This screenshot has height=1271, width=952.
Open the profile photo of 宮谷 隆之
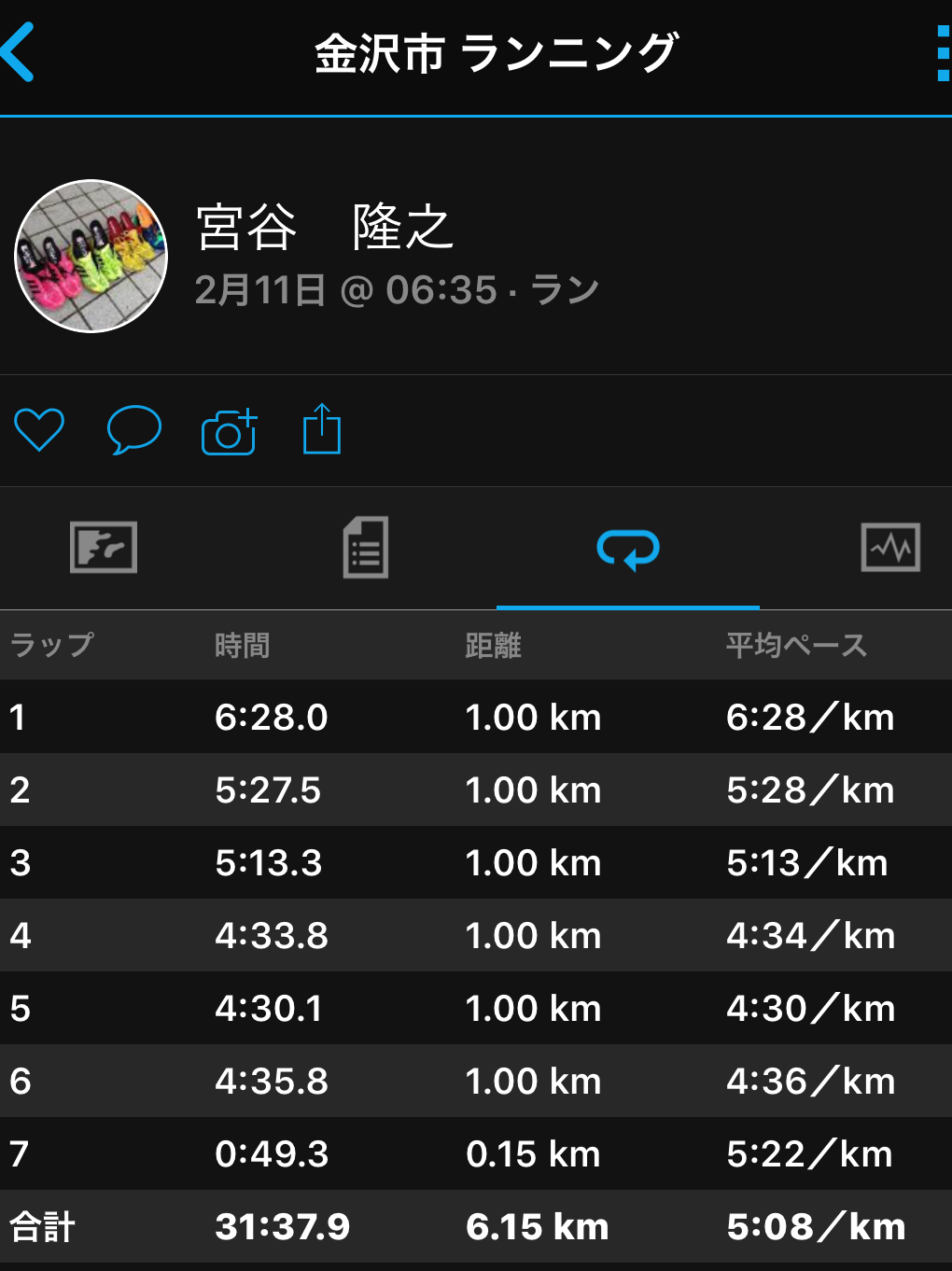pos(91,256)
